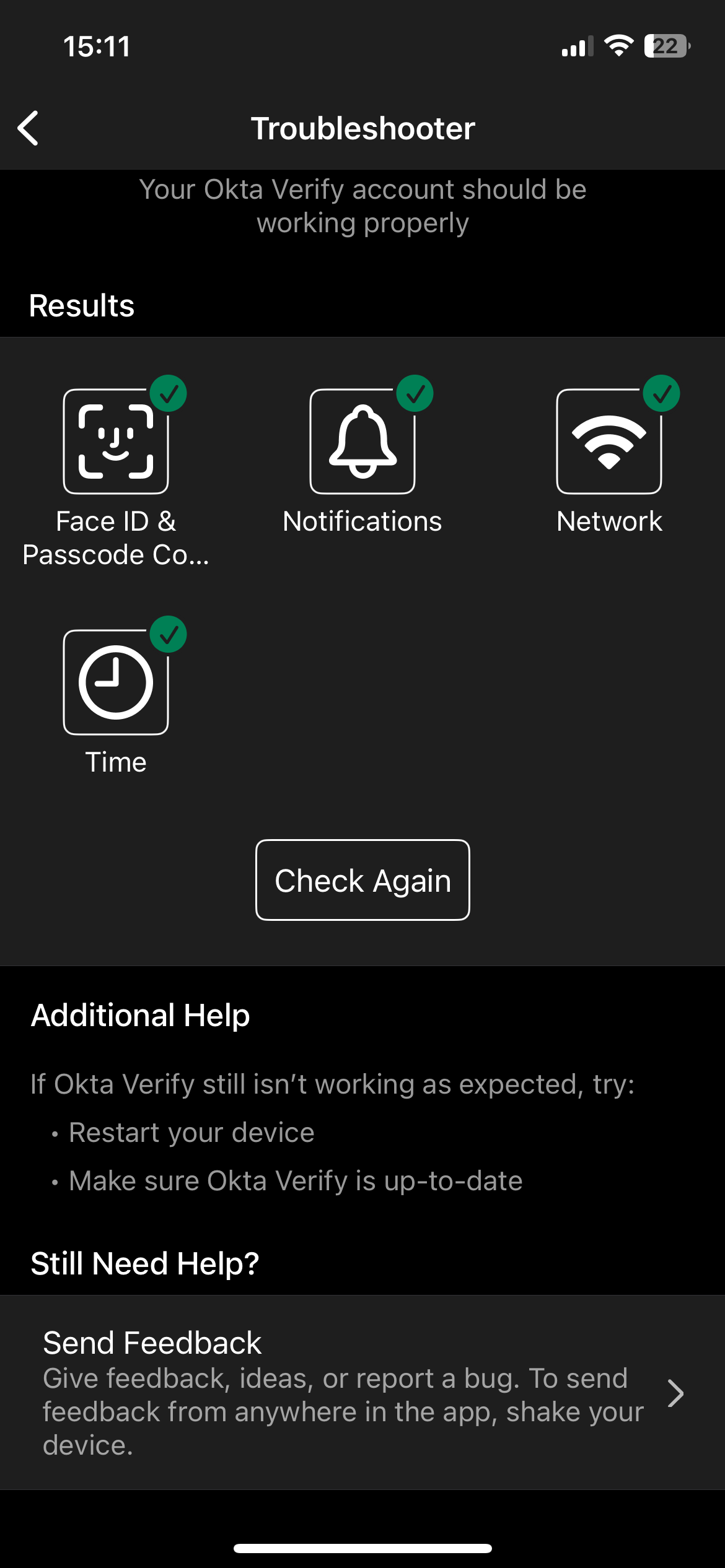Viewport: 725px width, 1568px height.
Task: Click the green checkmark on Network
Action: [662, 394]
